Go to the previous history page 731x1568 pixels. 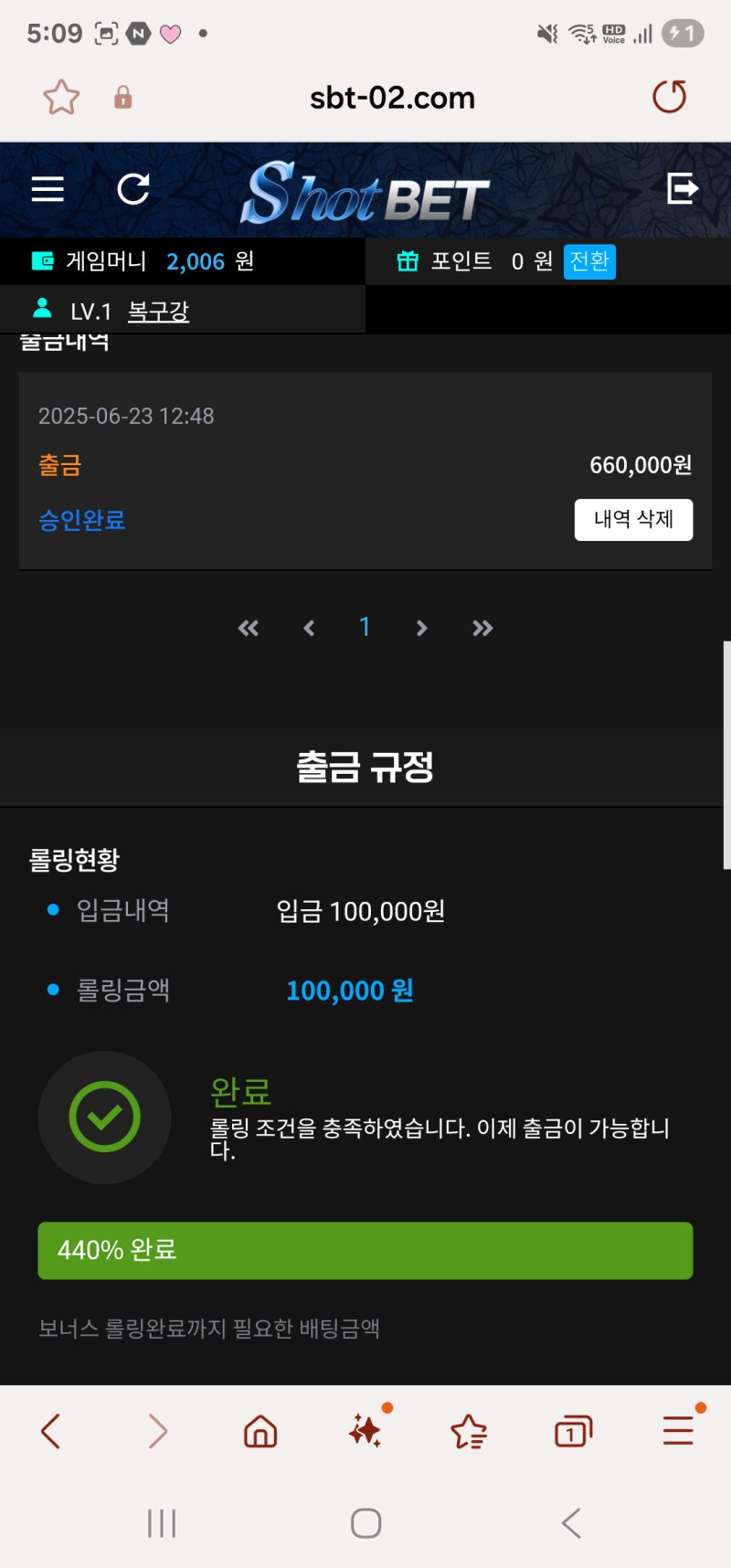(309, 628)
